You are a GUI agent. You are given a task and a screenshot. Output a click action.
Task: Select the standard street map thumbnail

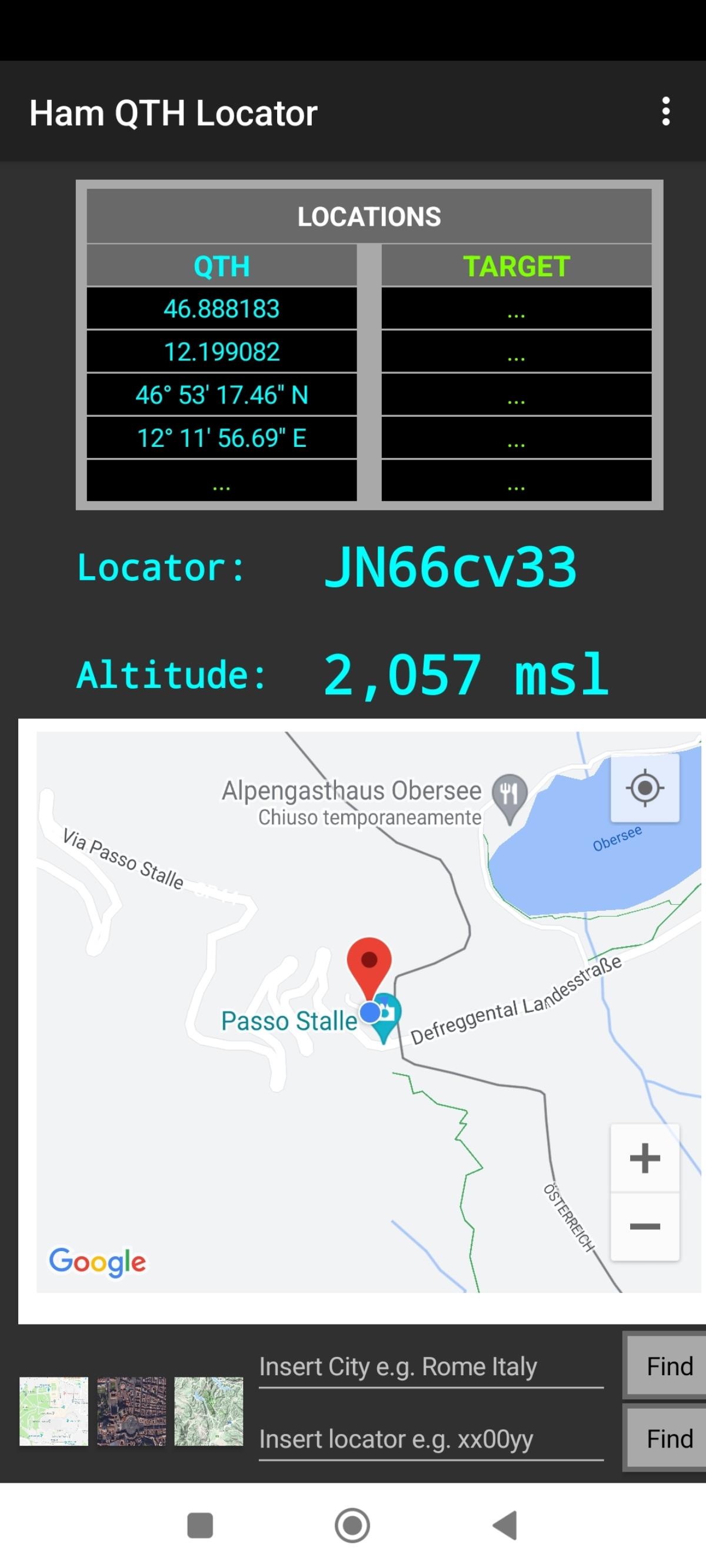(54, 1411)
